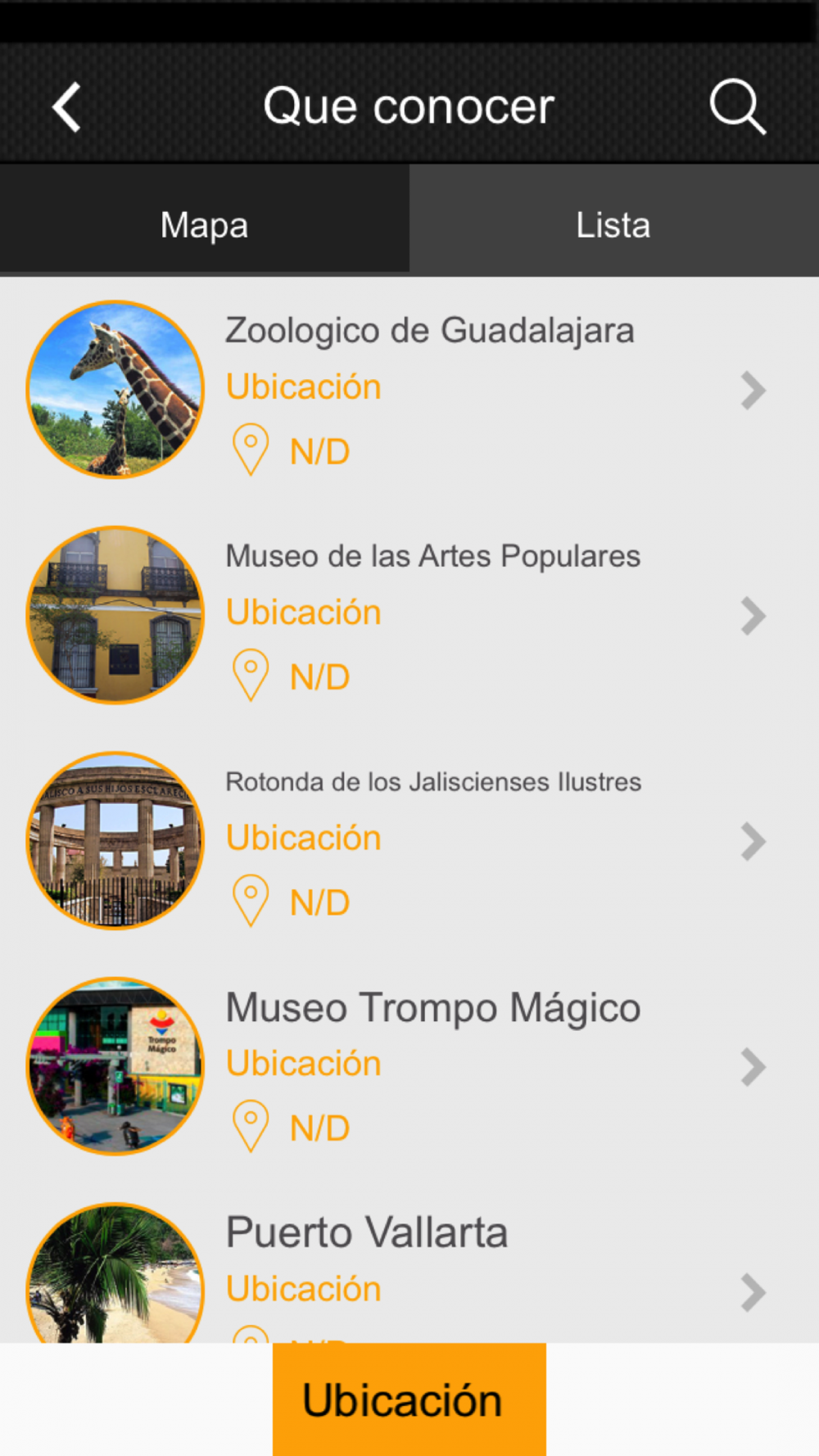Screen dimensions: 819x1456
Task: View Museo de las Artes Populares
Action: tap(432, 557)
